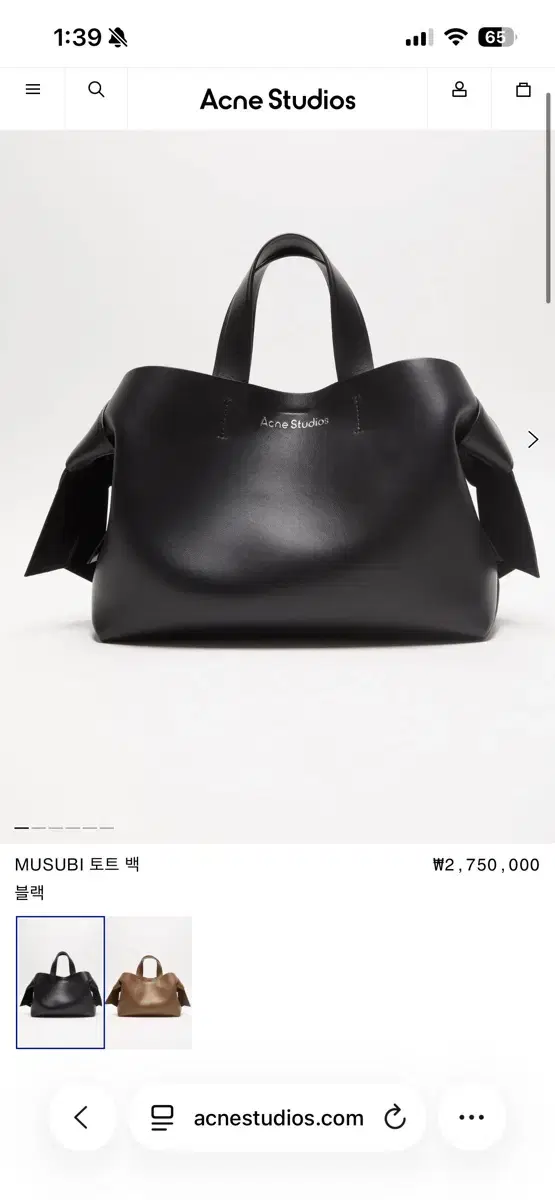Screen dimensions: 555x1200
Task: Select the brown bag color thumbnail
Action: pyautogui.click(x=149, y=982)
